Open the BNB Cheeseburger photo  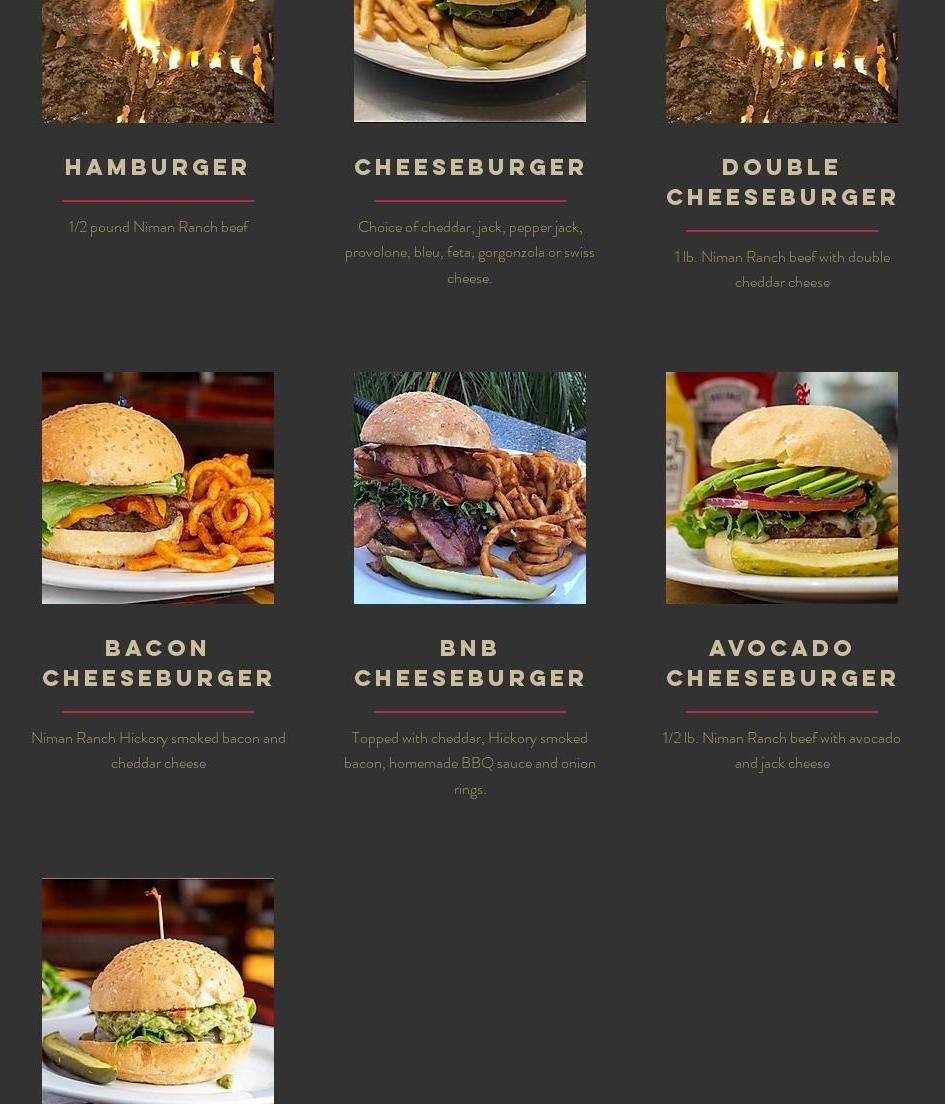pos(470,488)
